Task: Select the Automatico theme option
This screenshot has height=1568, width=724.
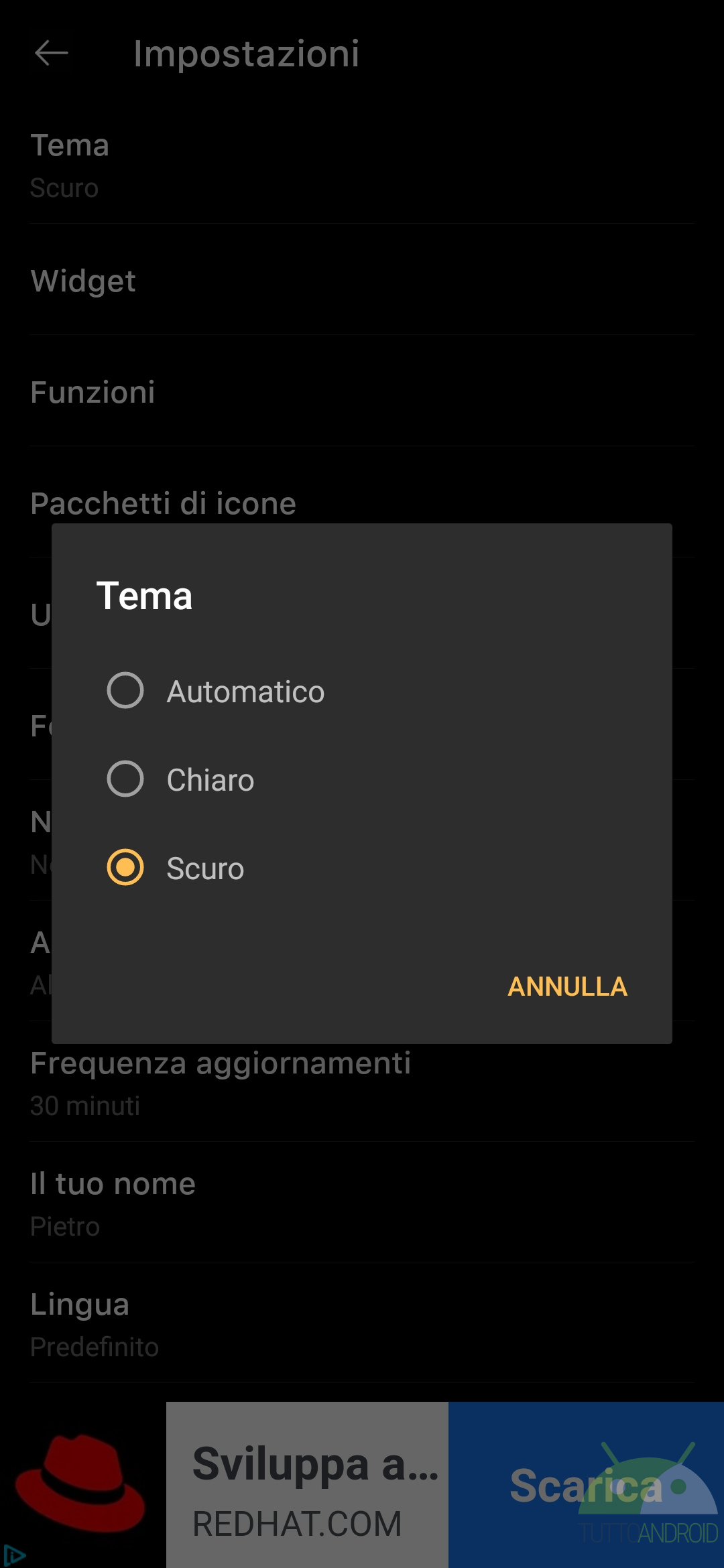Action: [362, 691]
